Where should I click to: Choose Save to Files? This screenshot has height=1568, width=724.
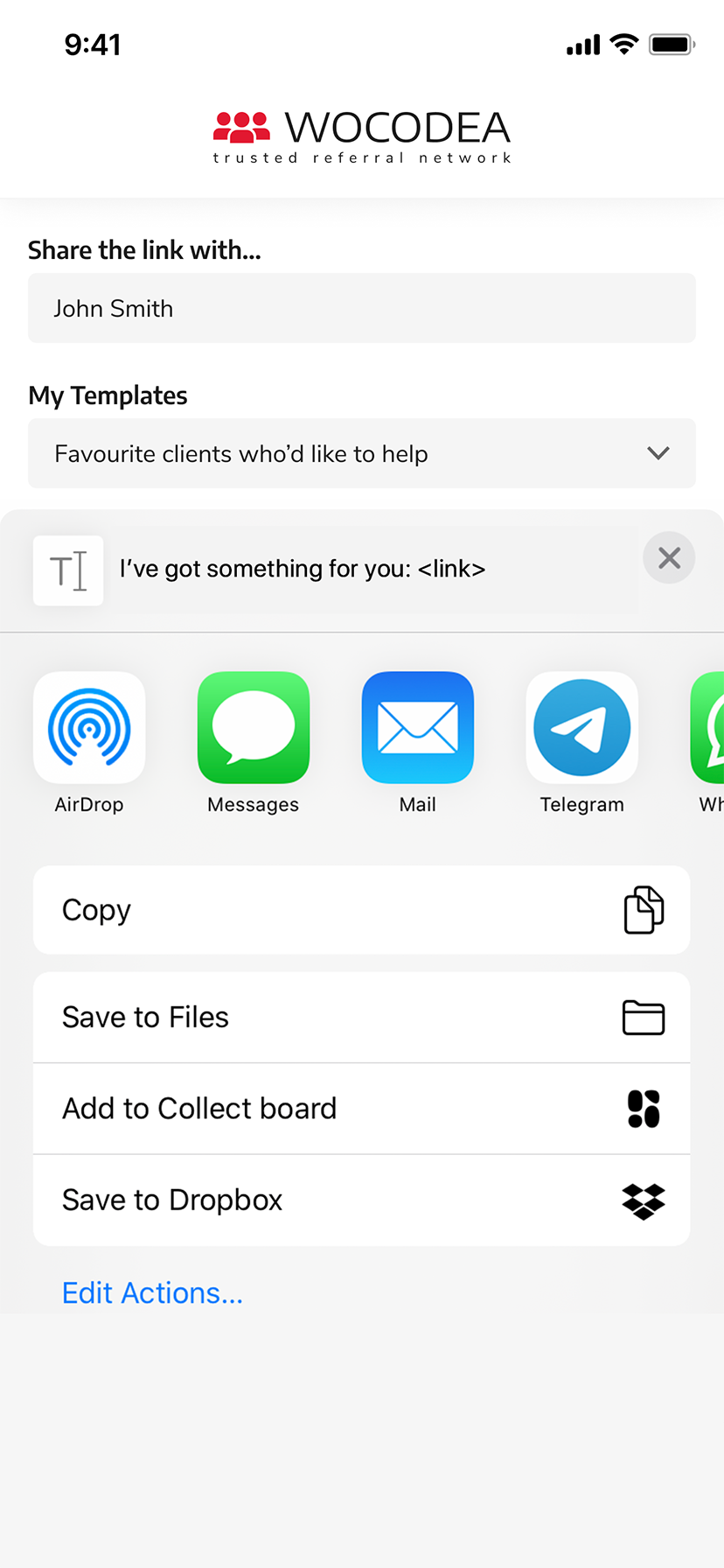point(361,1018)
